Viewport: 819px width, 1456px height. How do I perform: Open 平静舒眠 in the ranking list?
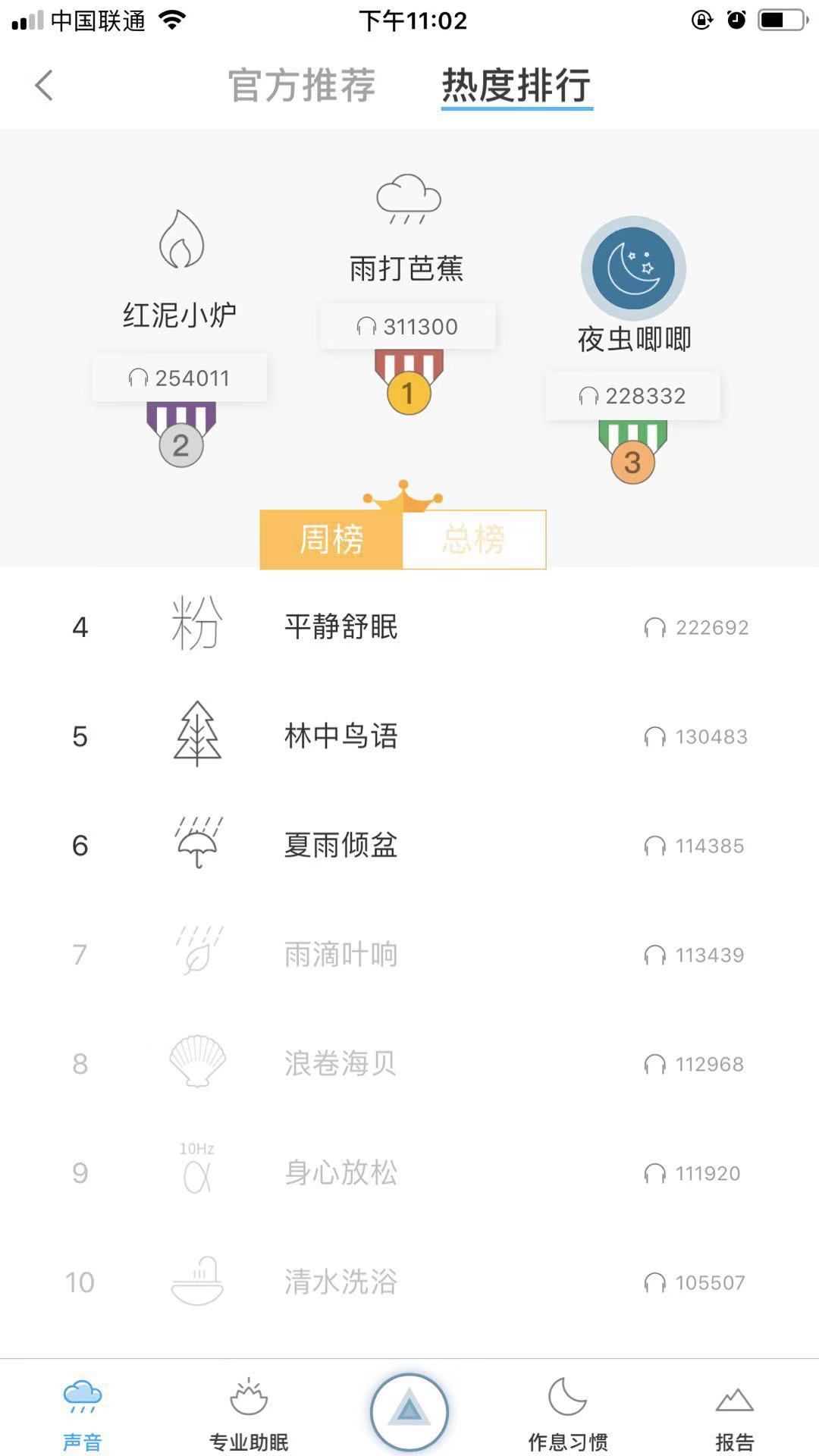409,627
